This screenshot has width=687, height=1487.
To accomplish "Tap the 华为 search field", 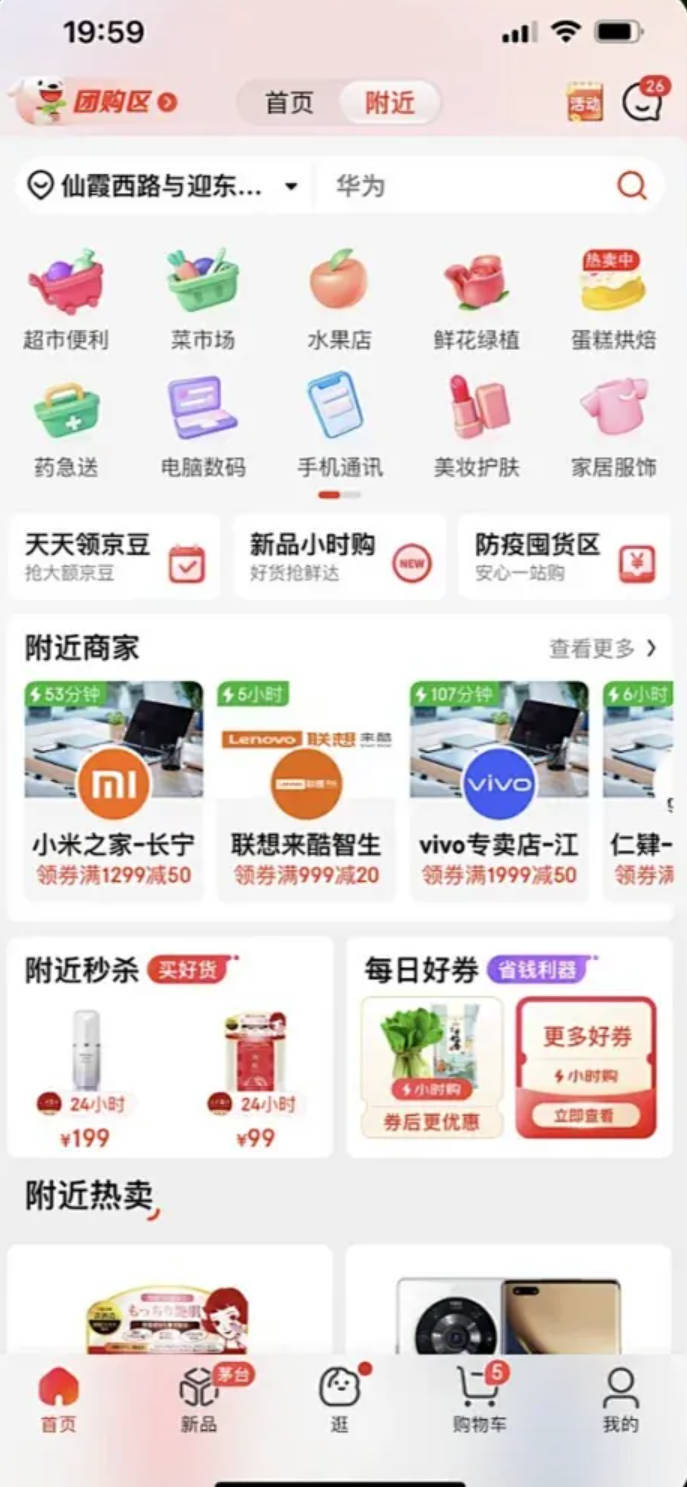I will [x=460, y=186].
